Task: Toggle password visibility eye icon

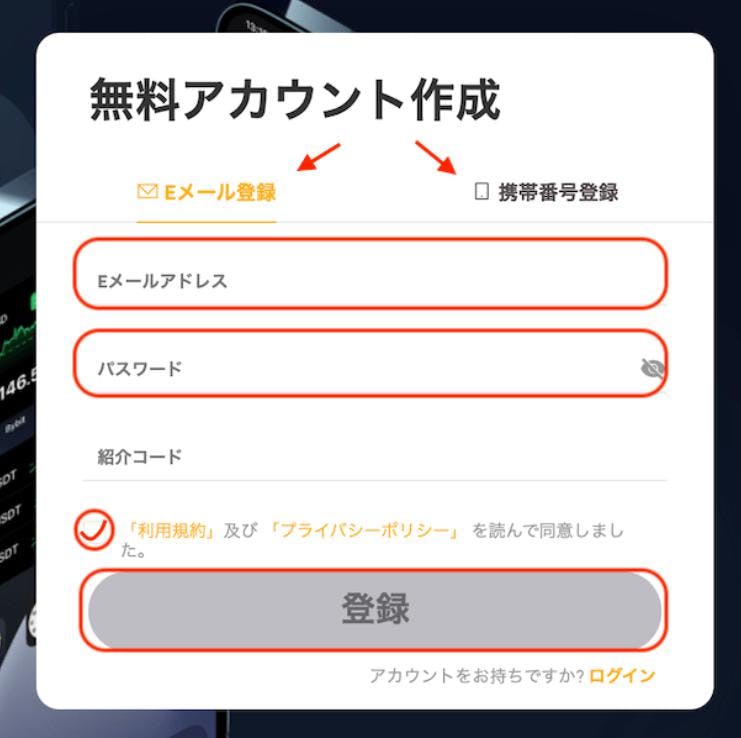Action: point(652,369)
